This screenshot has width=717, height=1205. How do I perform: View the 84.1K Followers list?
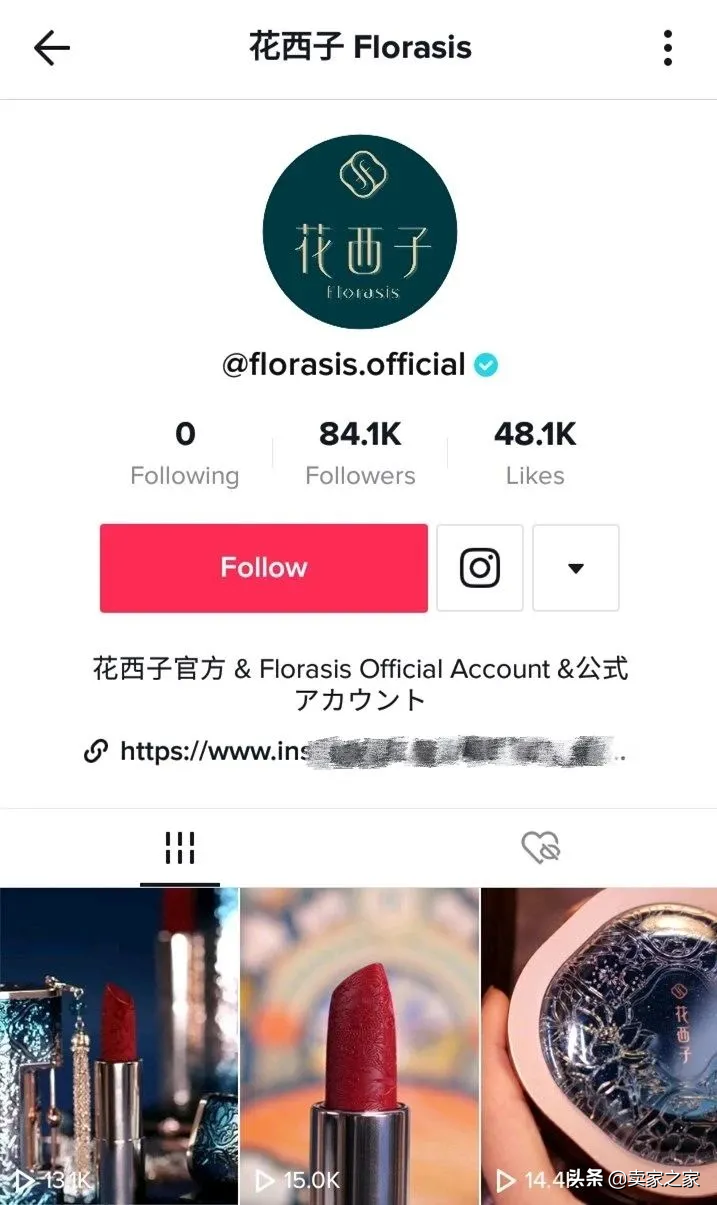tap(360, 453)
